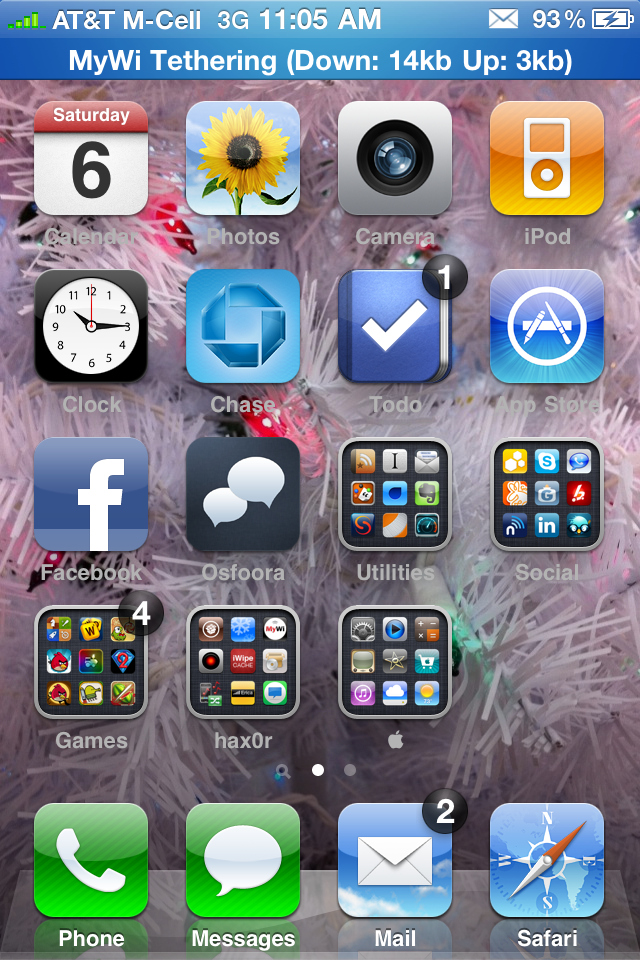Launch Safari from the dock
The height and width of the screenshot is (960, 640).
click(547, 860)
